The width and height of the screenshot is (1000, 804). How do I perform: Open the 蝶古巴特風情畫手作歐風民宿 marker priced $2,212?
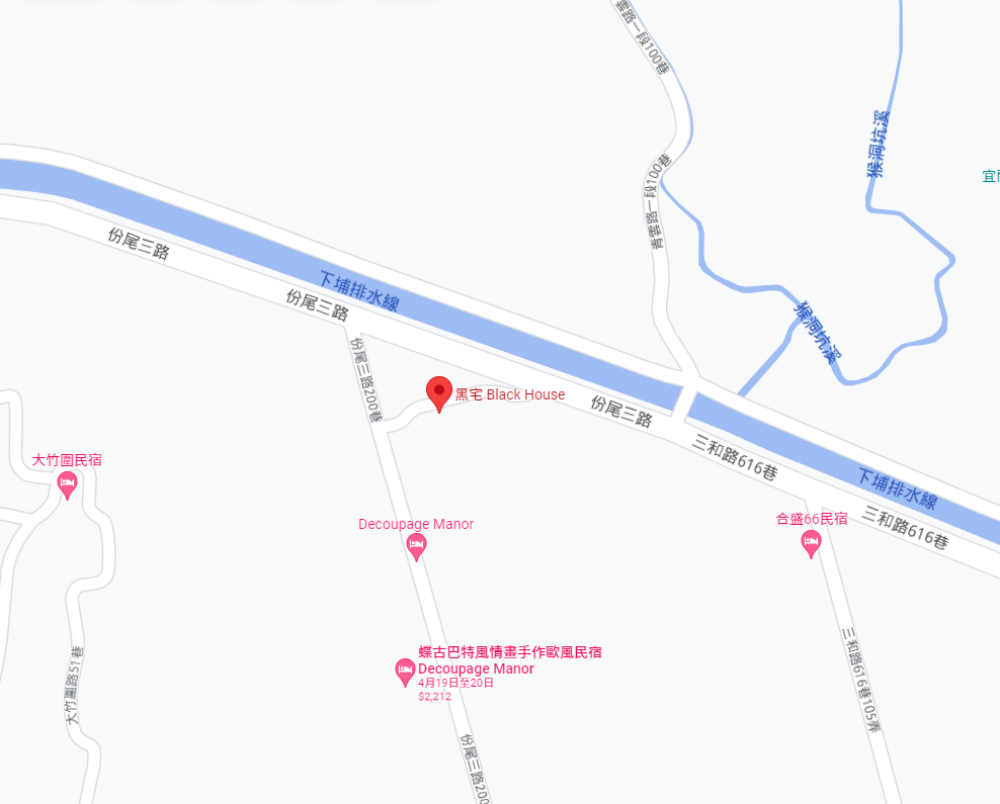tap(405, 671)
